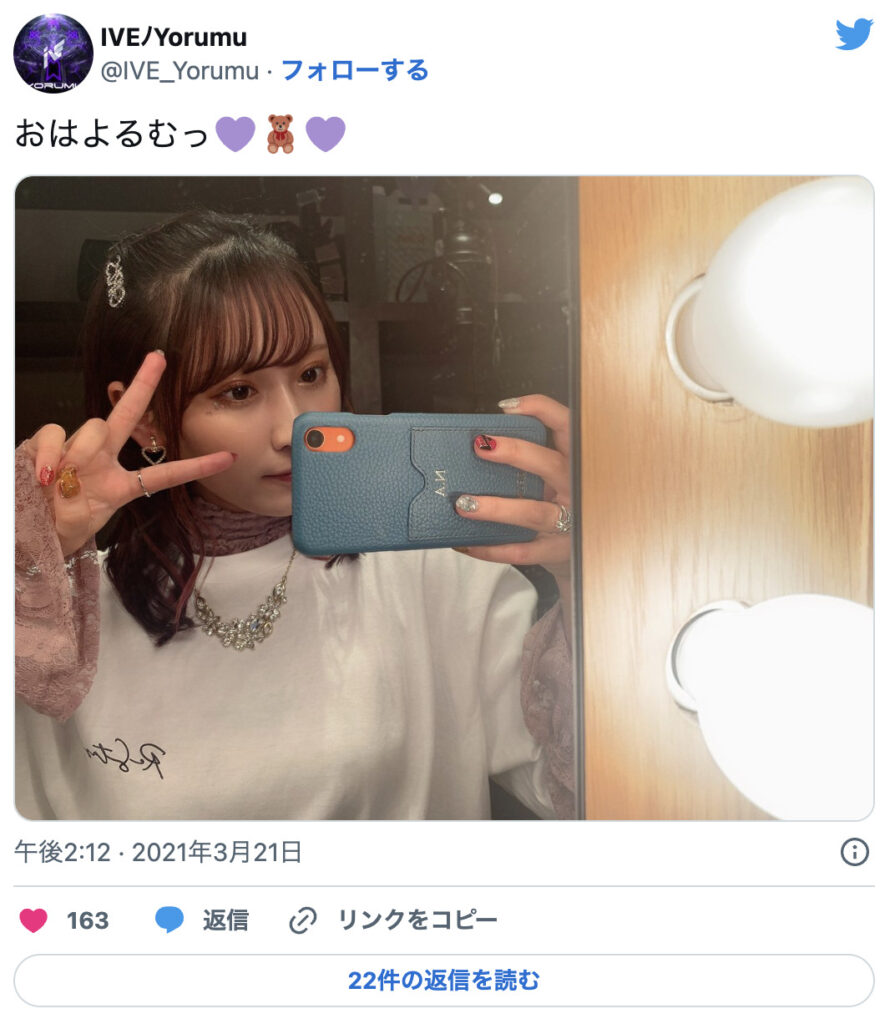
Task: Open IVE/Yorumu profile avatar
Action: pos(53,54)
